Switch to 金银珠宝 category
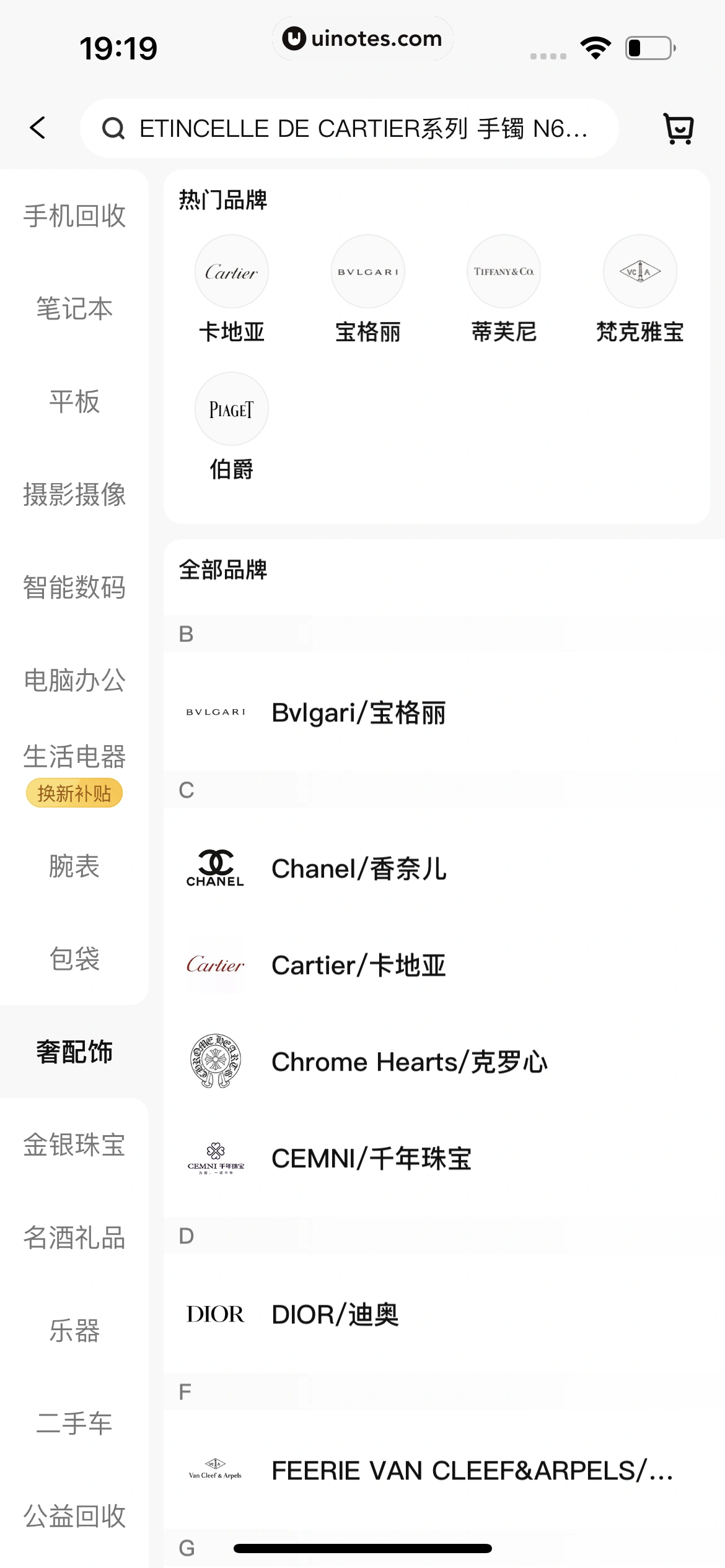This screenshot has width=725, height=1568. 74,1144
